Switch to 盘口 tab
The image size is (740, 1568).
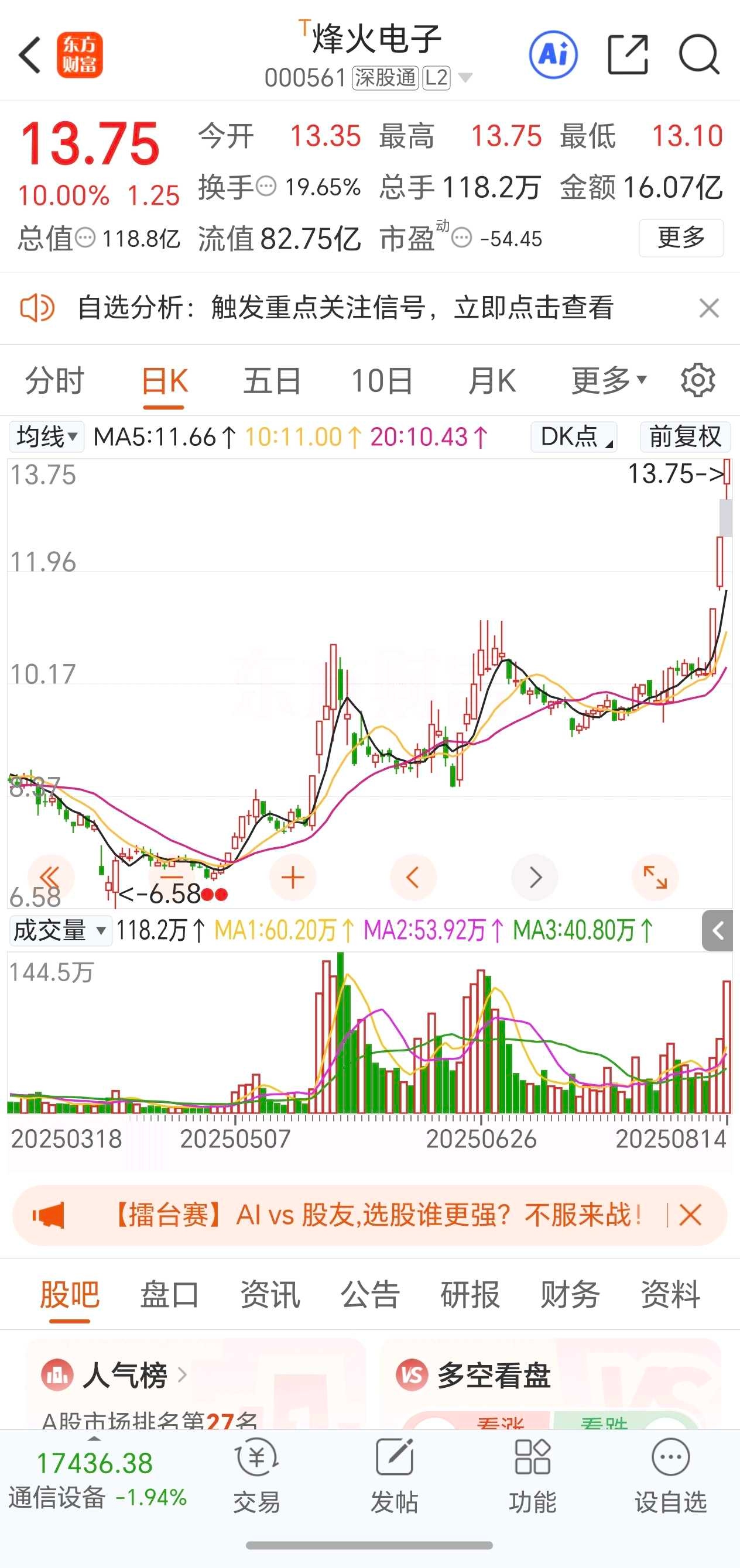170,1294
